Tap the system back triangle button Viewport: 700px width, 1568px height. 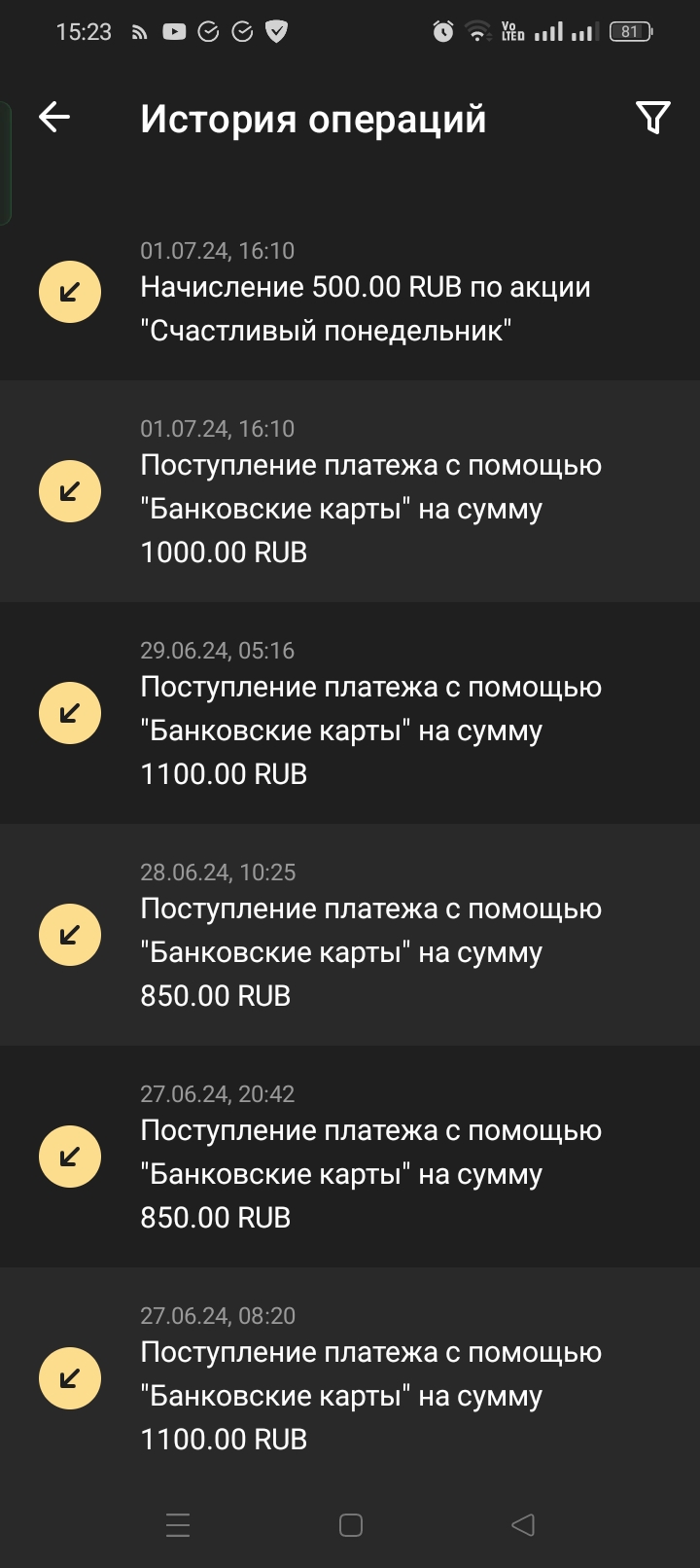pyautogui.click(x=523, y=1524)
